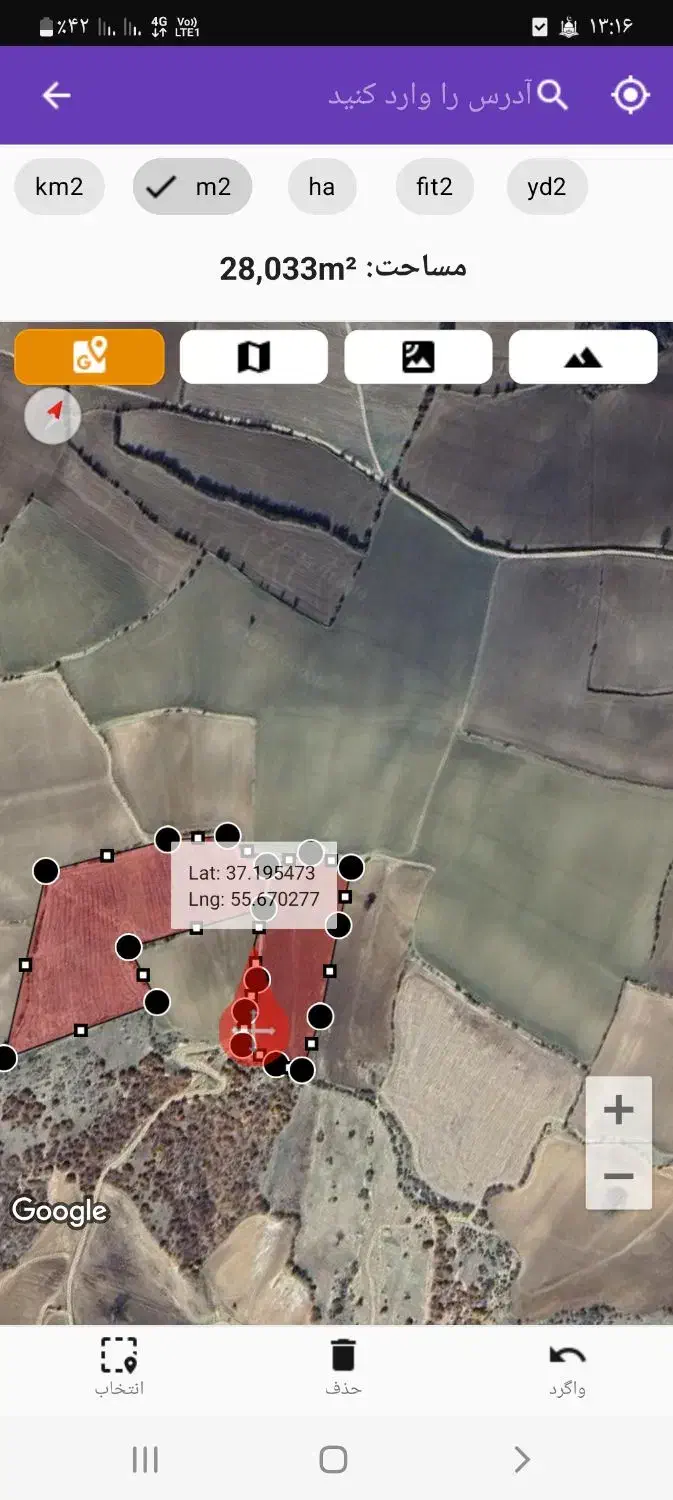The height and width of the screenshot is (1500, 673).
Task: Zoom out of the map
Action: tap(619, 1177)
